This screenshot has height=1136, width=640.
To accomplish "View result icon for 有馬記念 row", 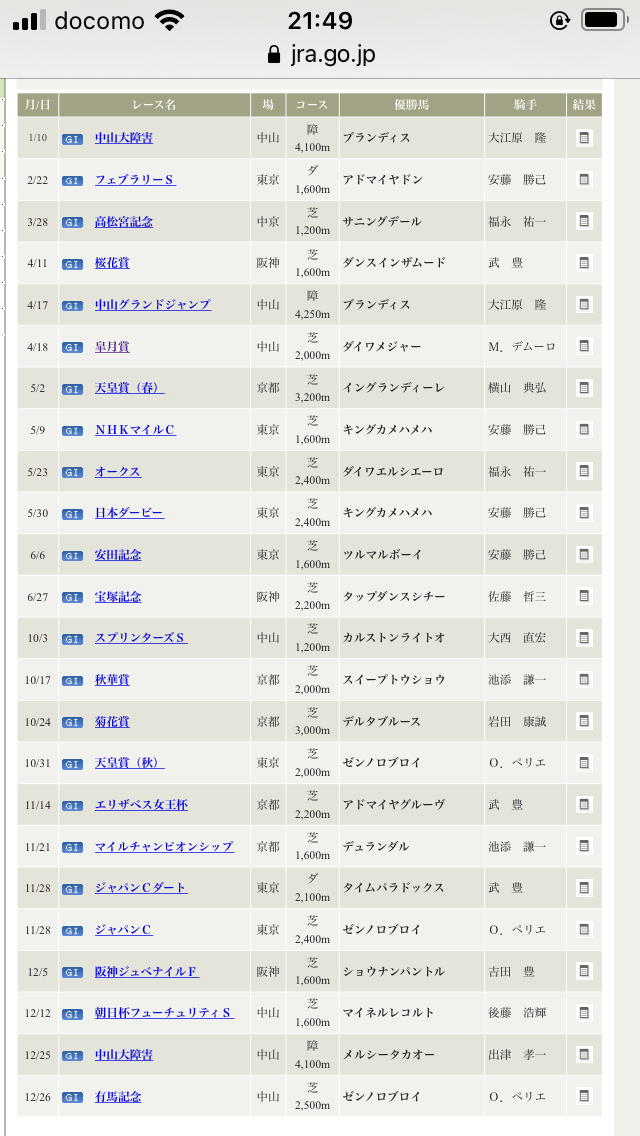I will 584,1096.
